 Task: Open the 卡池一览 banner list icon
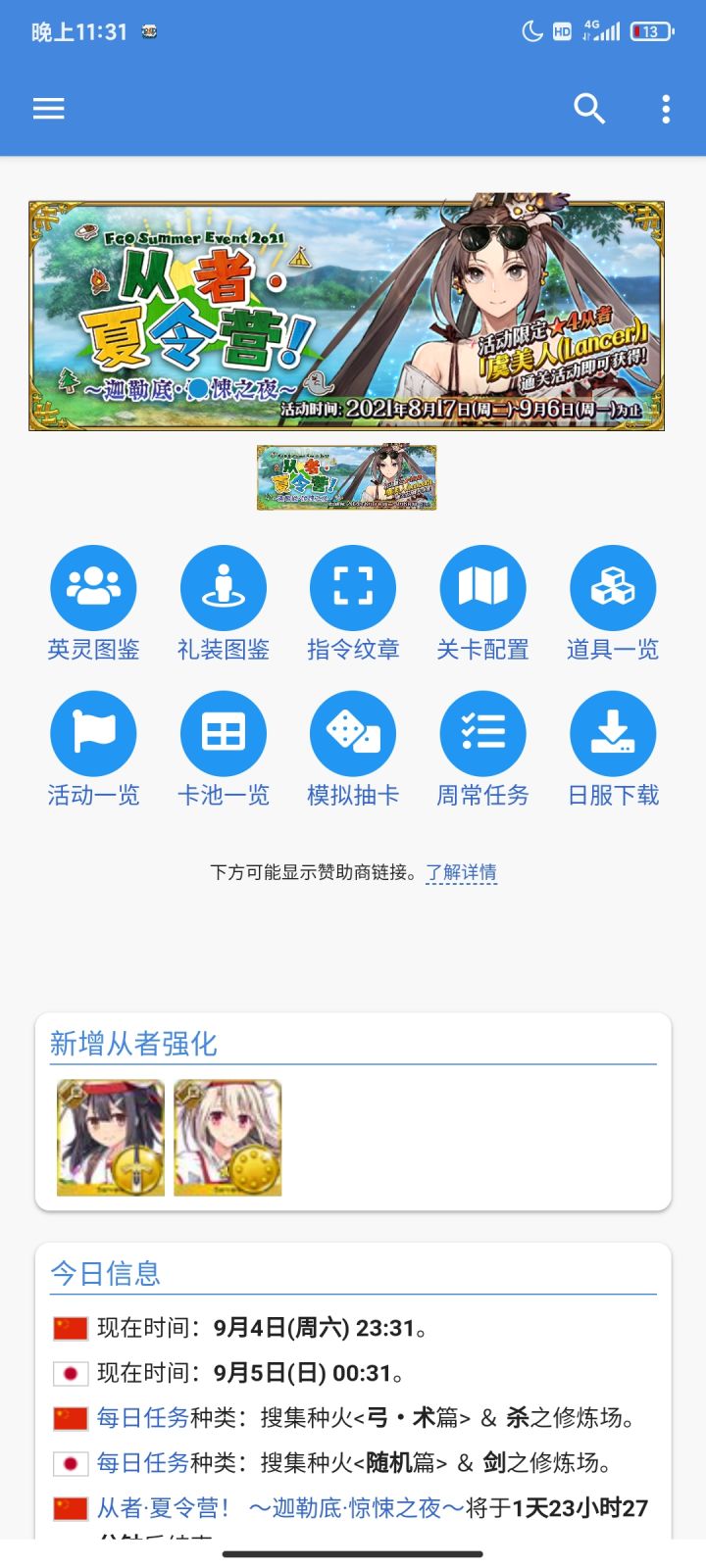tap(224, 732)
